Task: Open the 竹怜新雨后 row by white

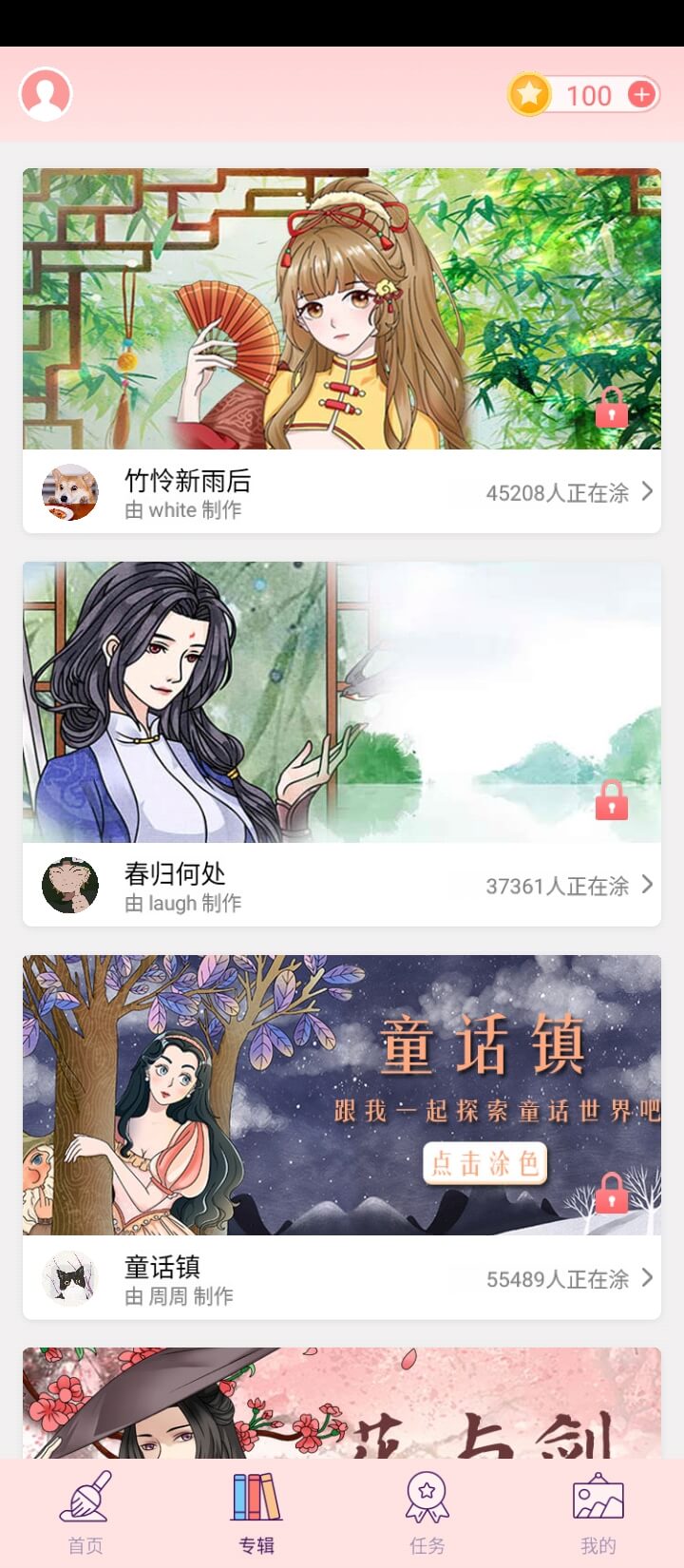Action: point(342,492)
